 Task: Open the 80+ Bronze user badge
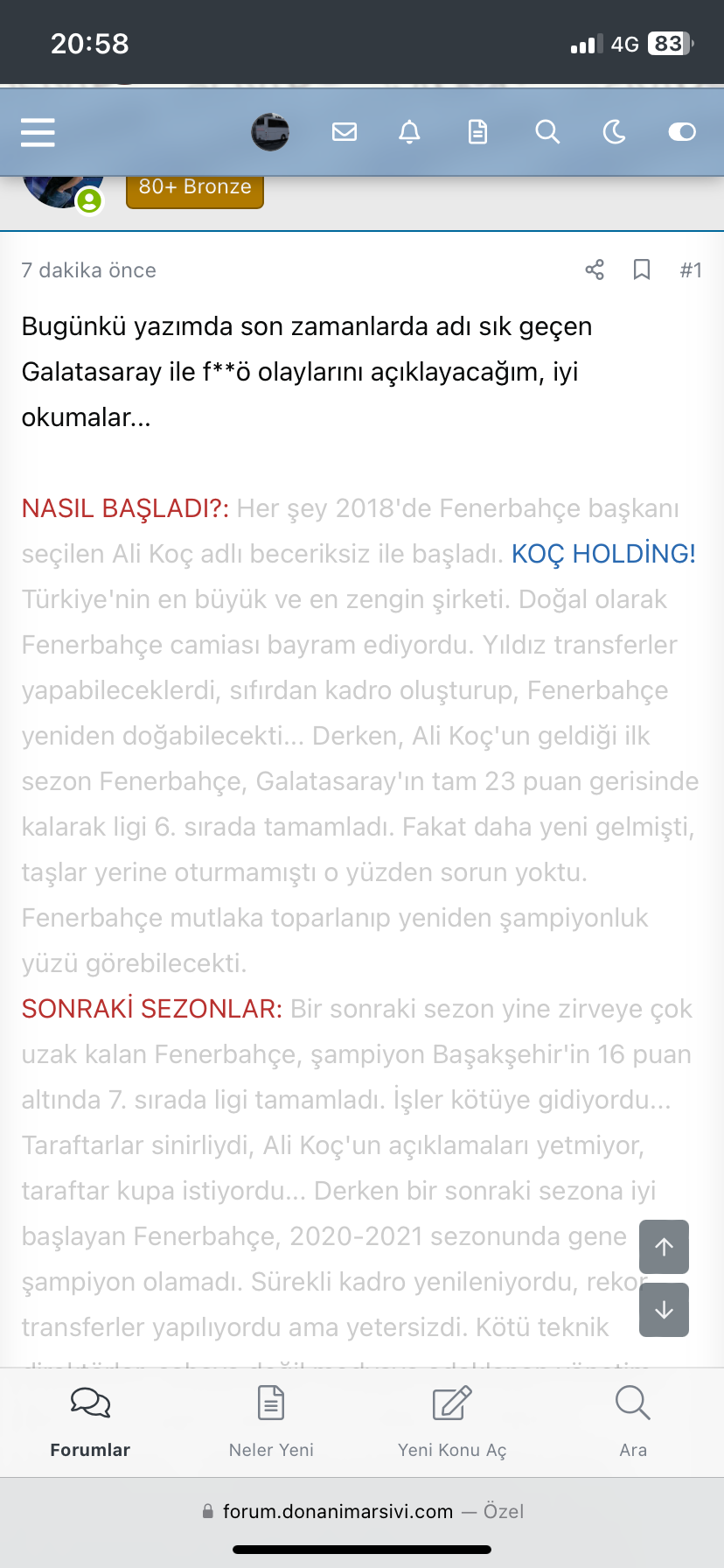(x=195, y=187)
